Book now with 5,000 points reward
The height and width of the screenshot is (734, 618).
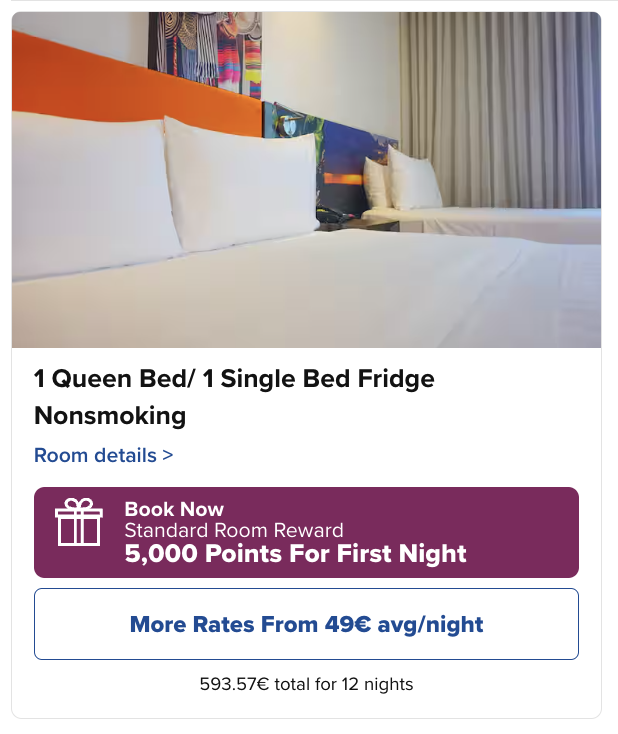pyautogui.click(x=306, y=532)
